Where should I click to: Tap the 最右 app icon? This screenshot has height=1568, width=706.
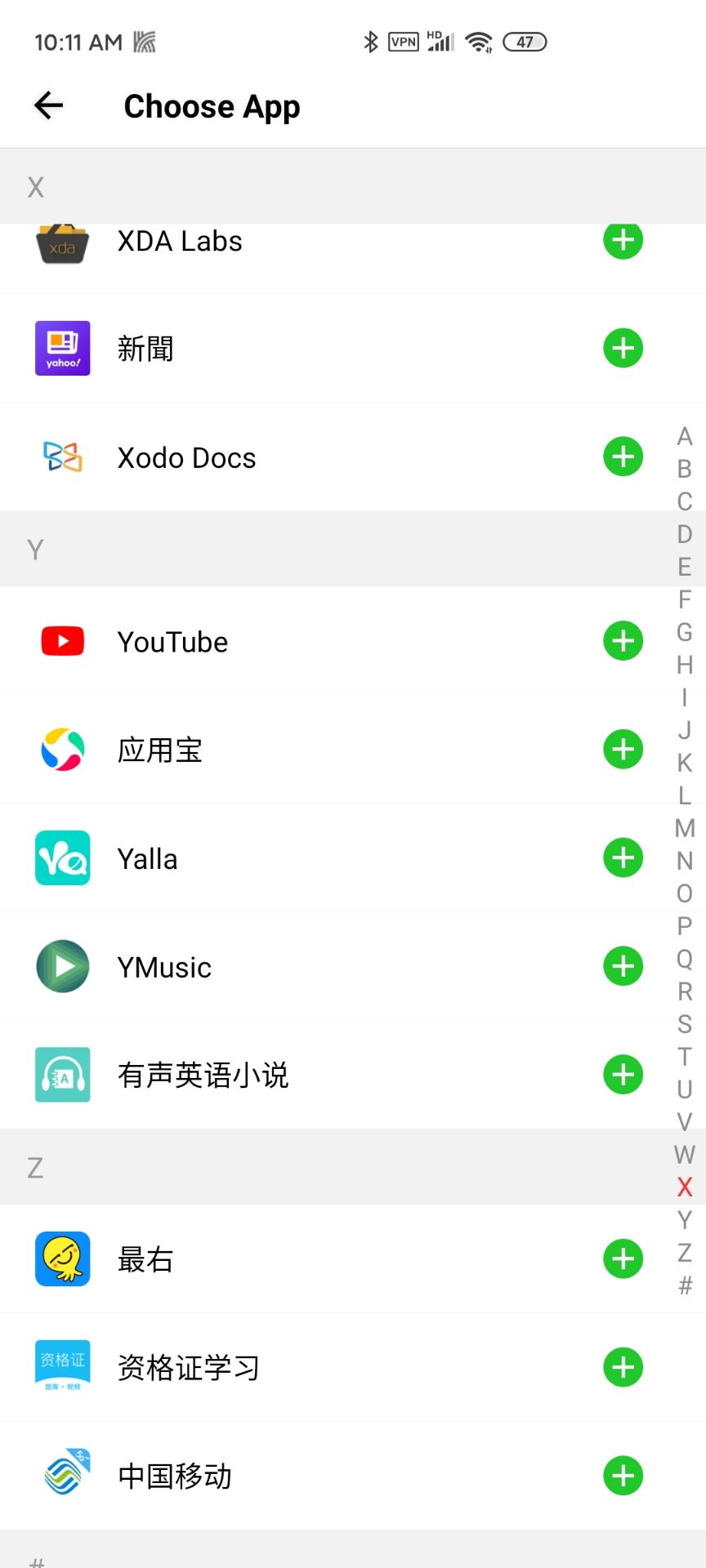point(62,1258)
